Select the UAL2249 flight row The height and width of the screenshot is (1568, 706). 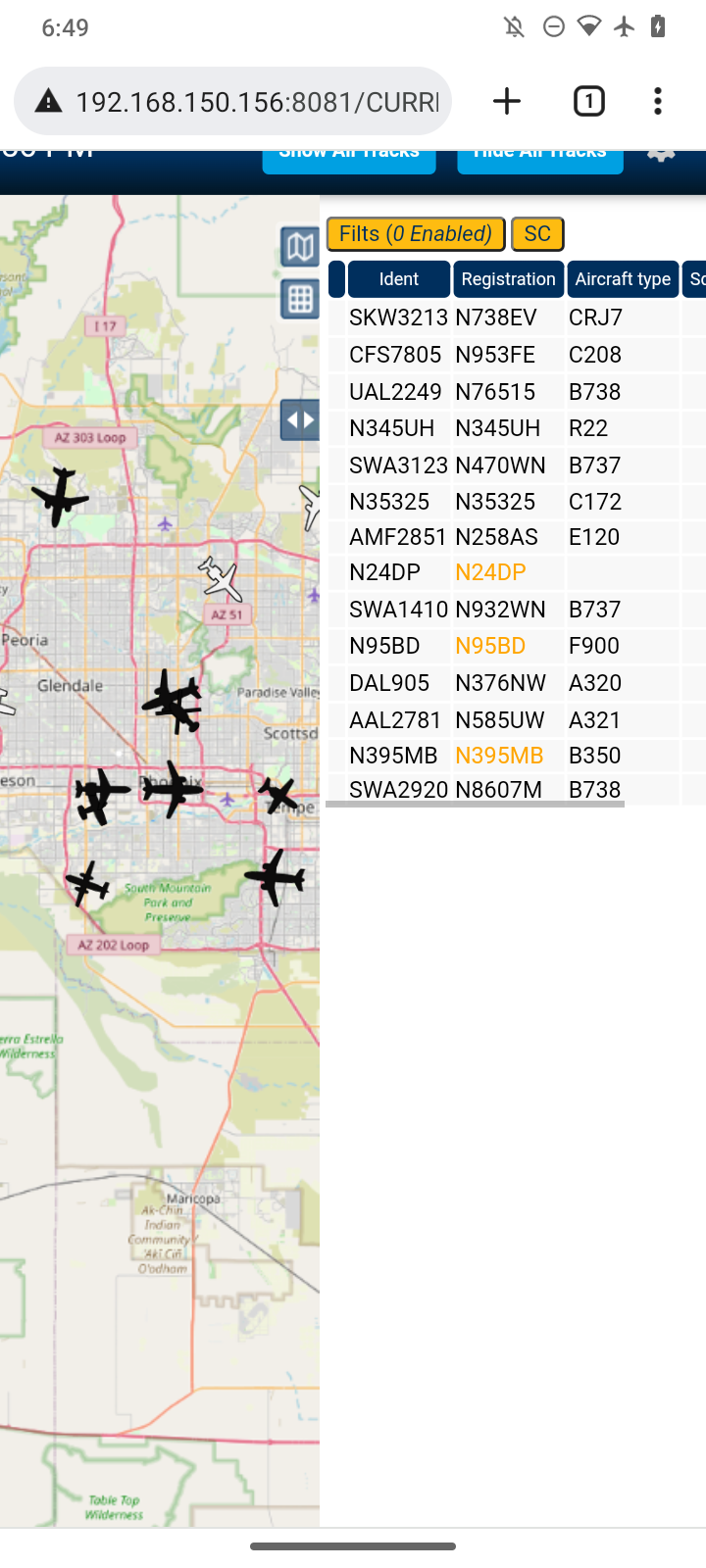[x=517, y=392]
